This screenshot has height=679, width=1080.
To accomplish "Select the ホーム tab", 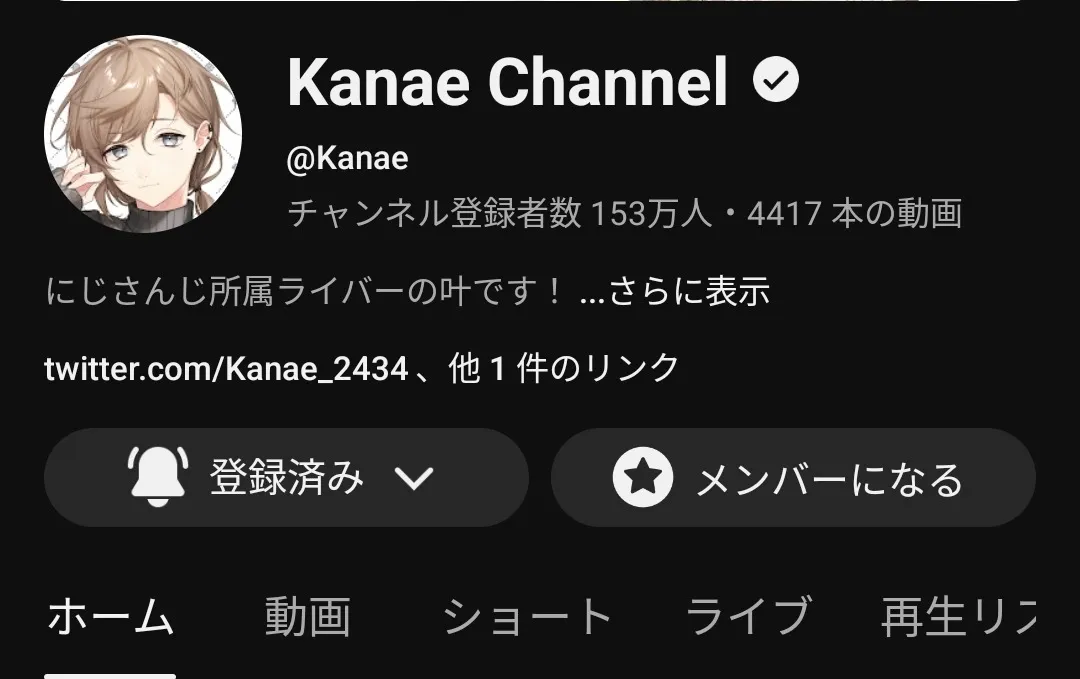I will pyautogui.click(x=110, y=617).
